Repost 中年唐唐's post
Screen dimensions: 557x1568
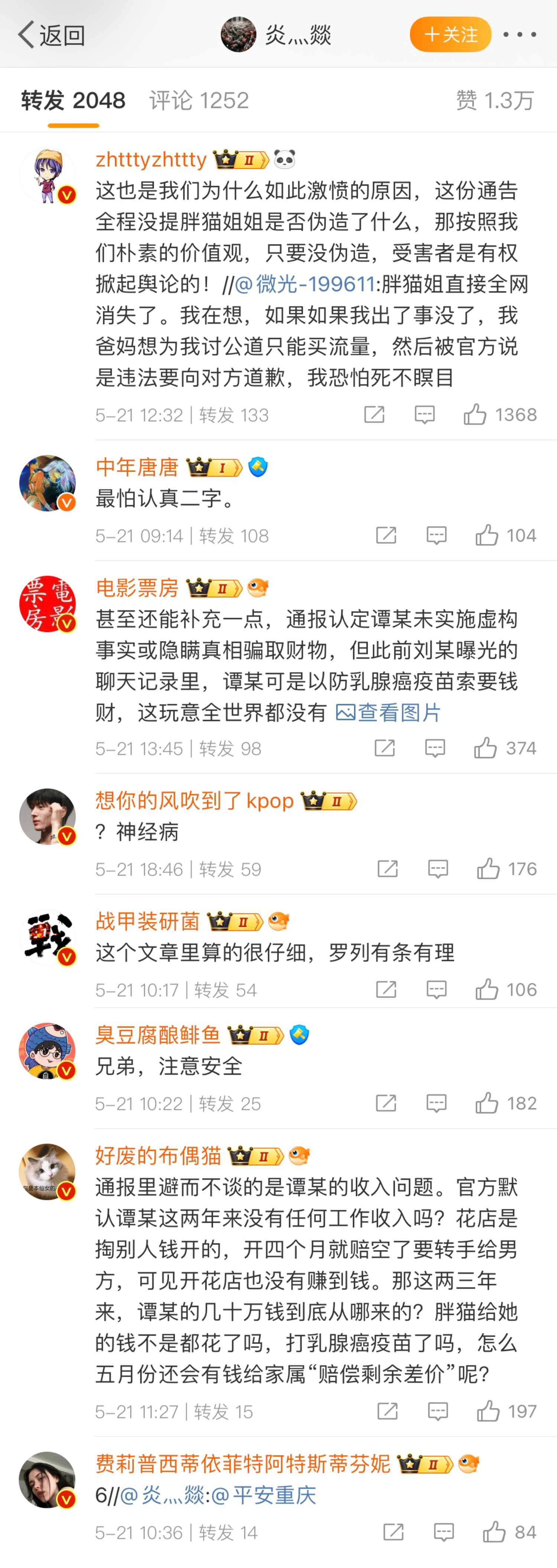pos(386,536)
